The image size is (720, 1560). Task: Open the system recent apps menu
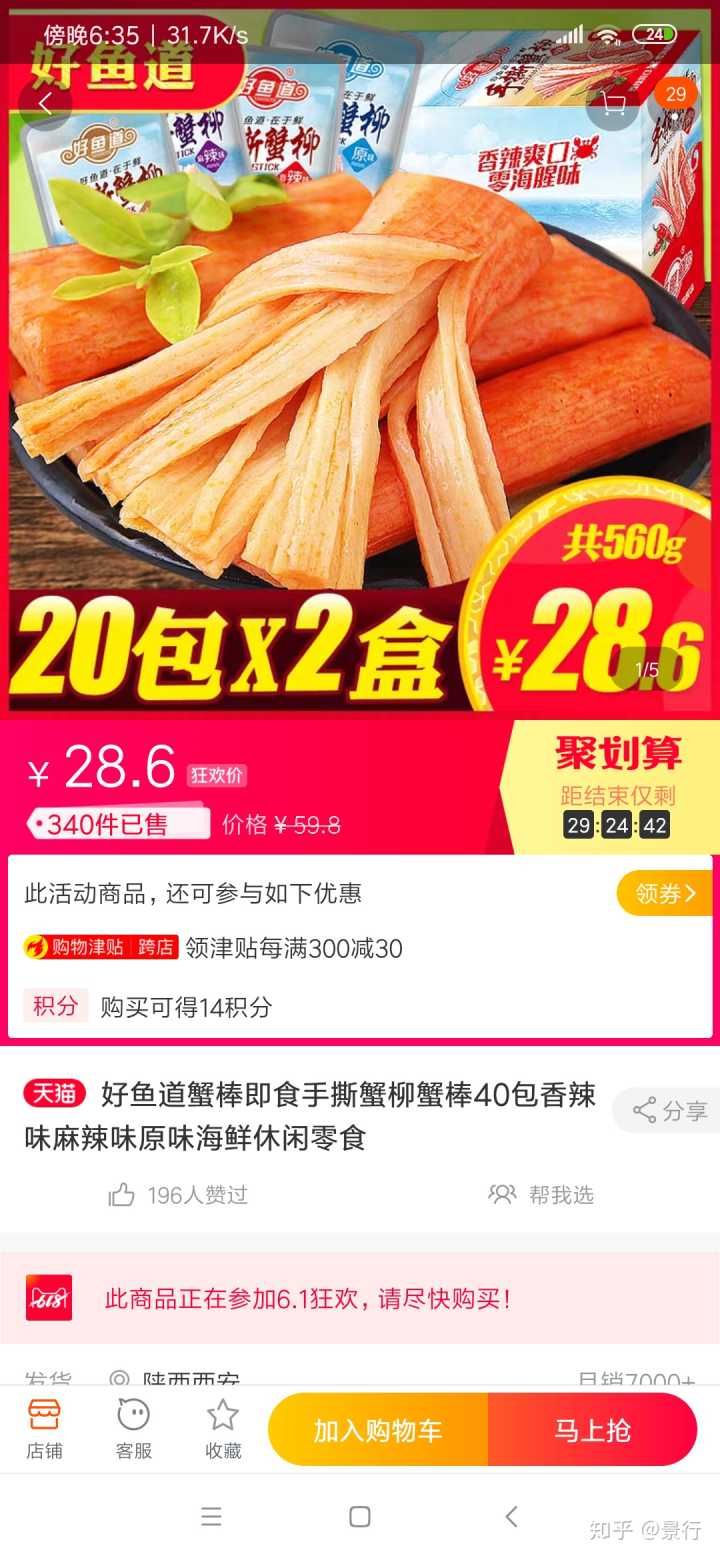(x=211, y=1517)
